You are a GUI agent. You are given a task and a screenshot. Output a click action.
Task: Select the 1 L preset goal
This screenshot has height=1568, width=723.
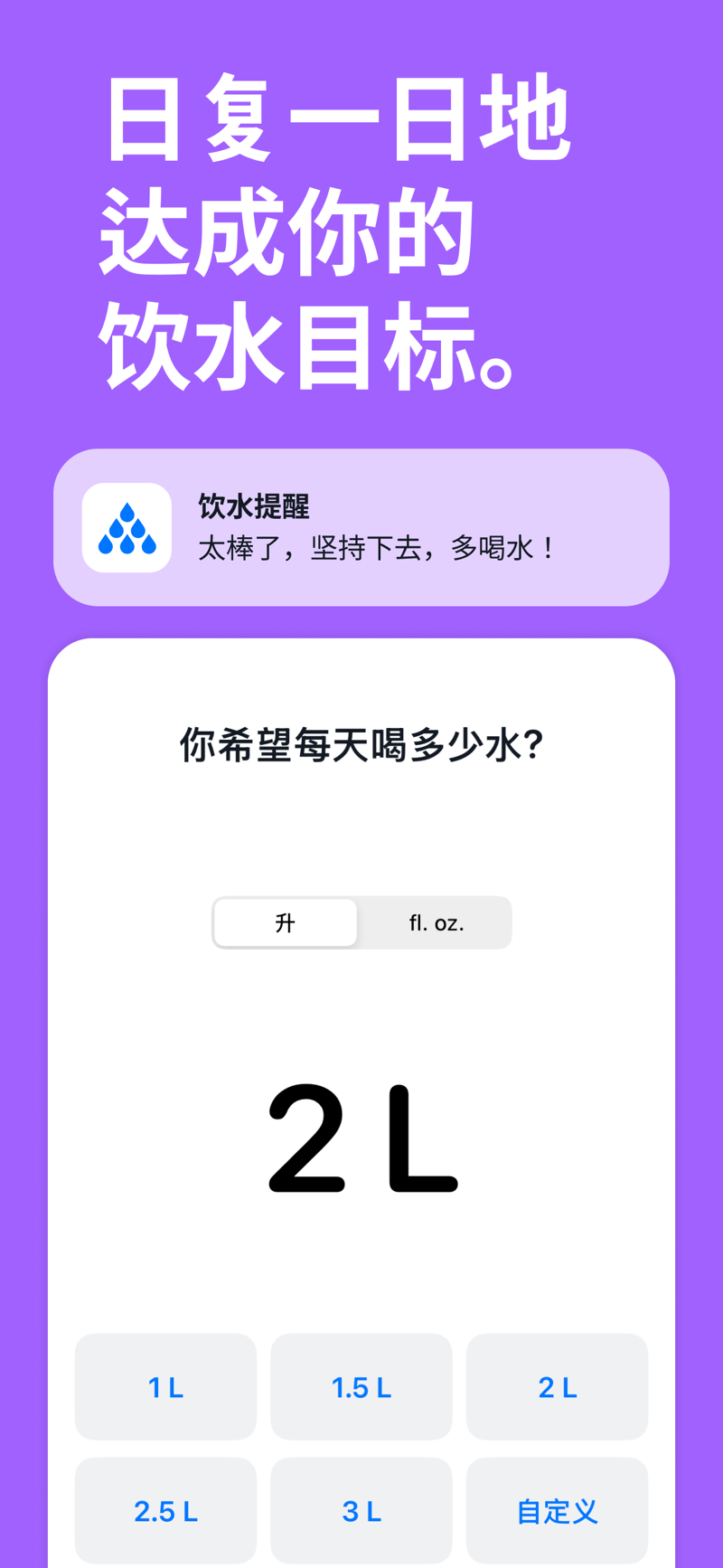[165, 1386]
